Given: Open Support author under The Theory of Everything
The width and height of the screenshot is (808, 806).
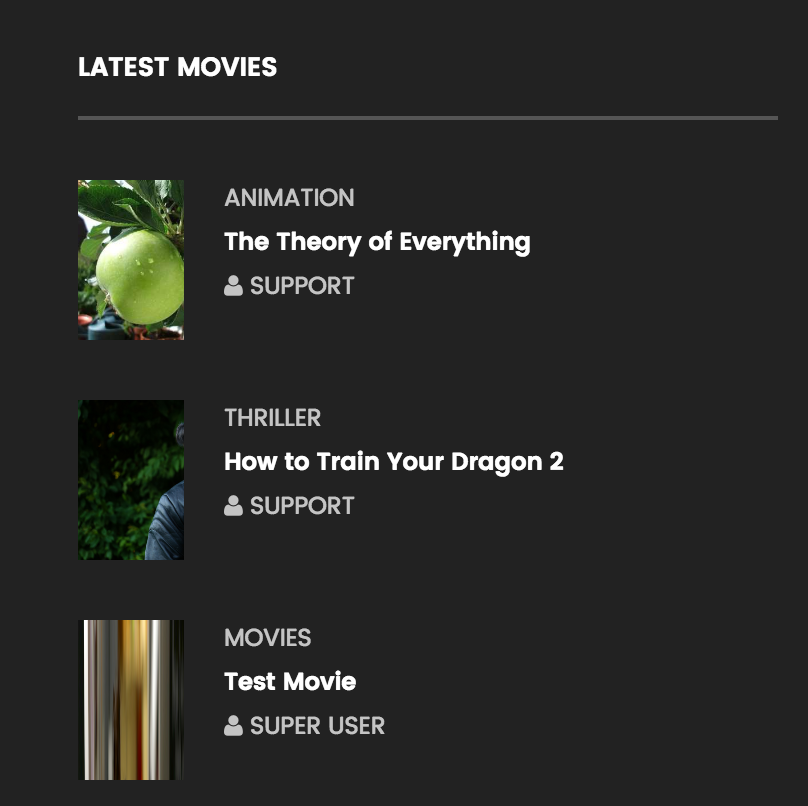Looking at the screenshot, I should click(301, 286).
